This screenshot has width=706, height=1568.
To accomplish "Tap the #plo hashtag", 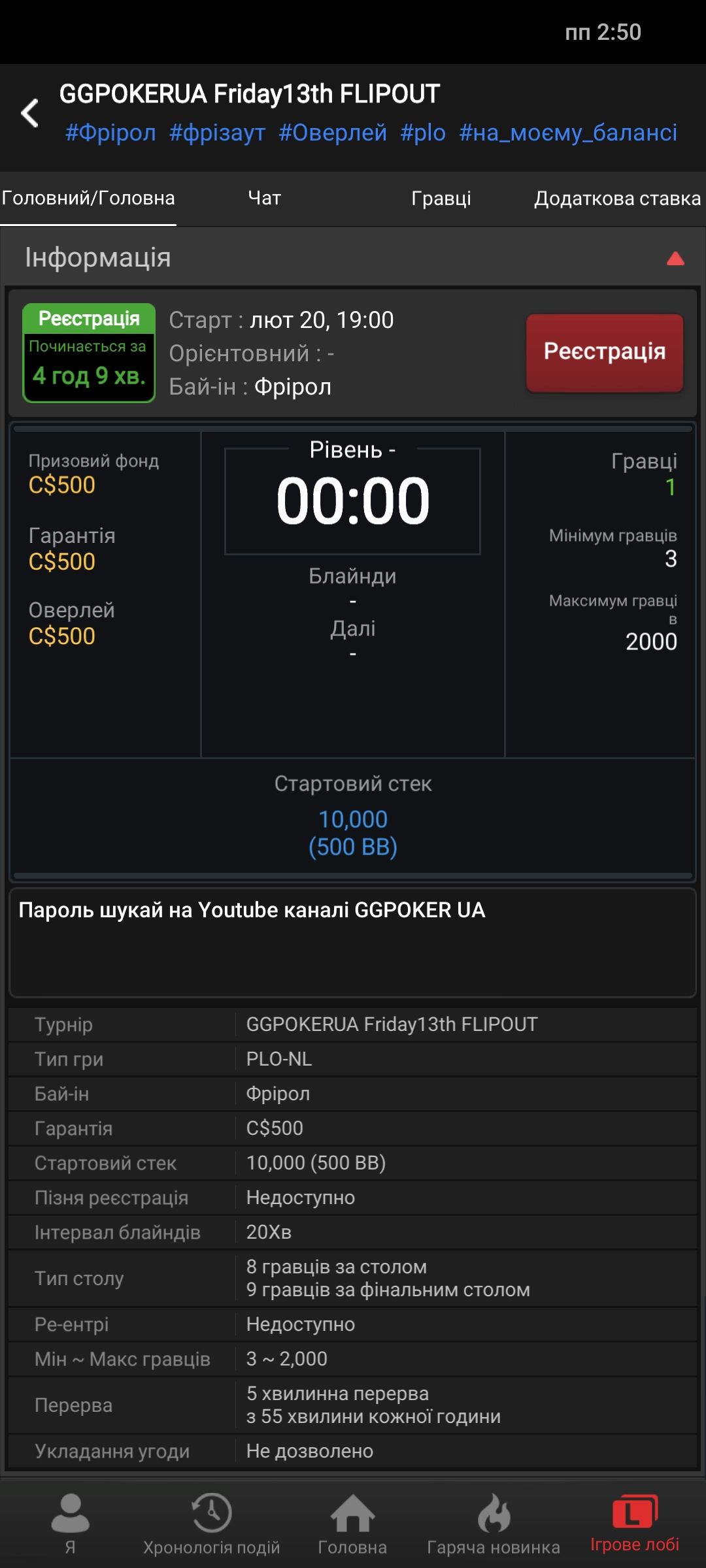I will coord(423,133).
